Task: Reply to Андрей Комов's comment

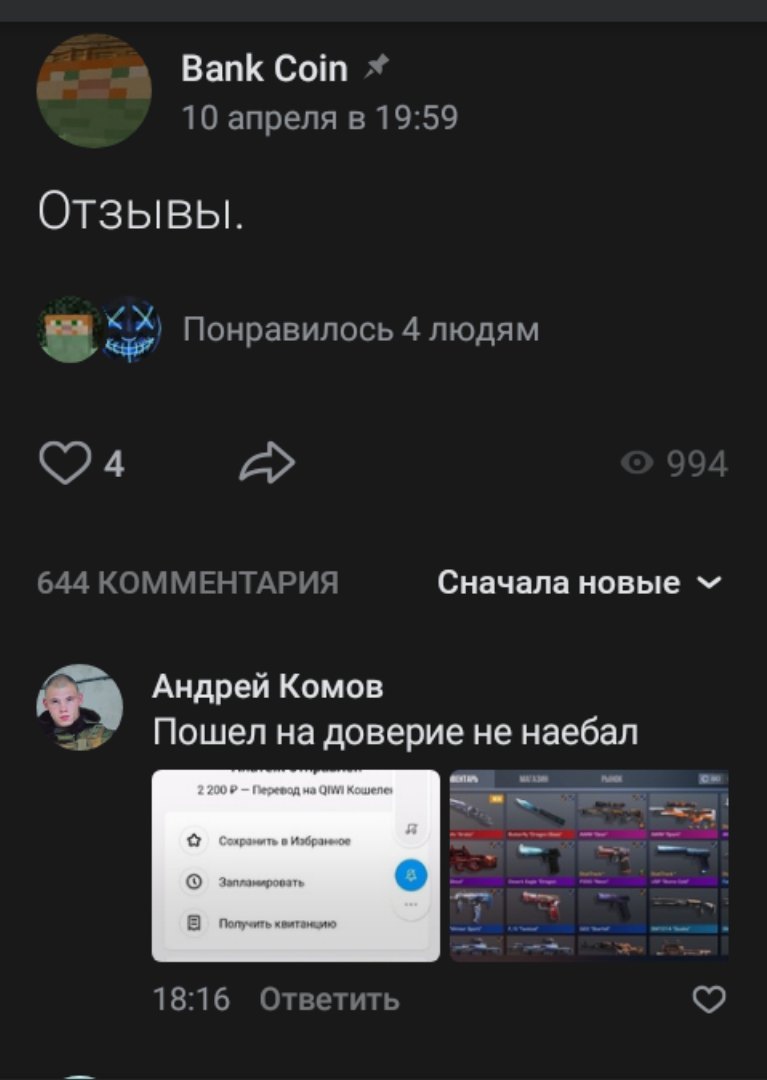Action: click(329, 999)
